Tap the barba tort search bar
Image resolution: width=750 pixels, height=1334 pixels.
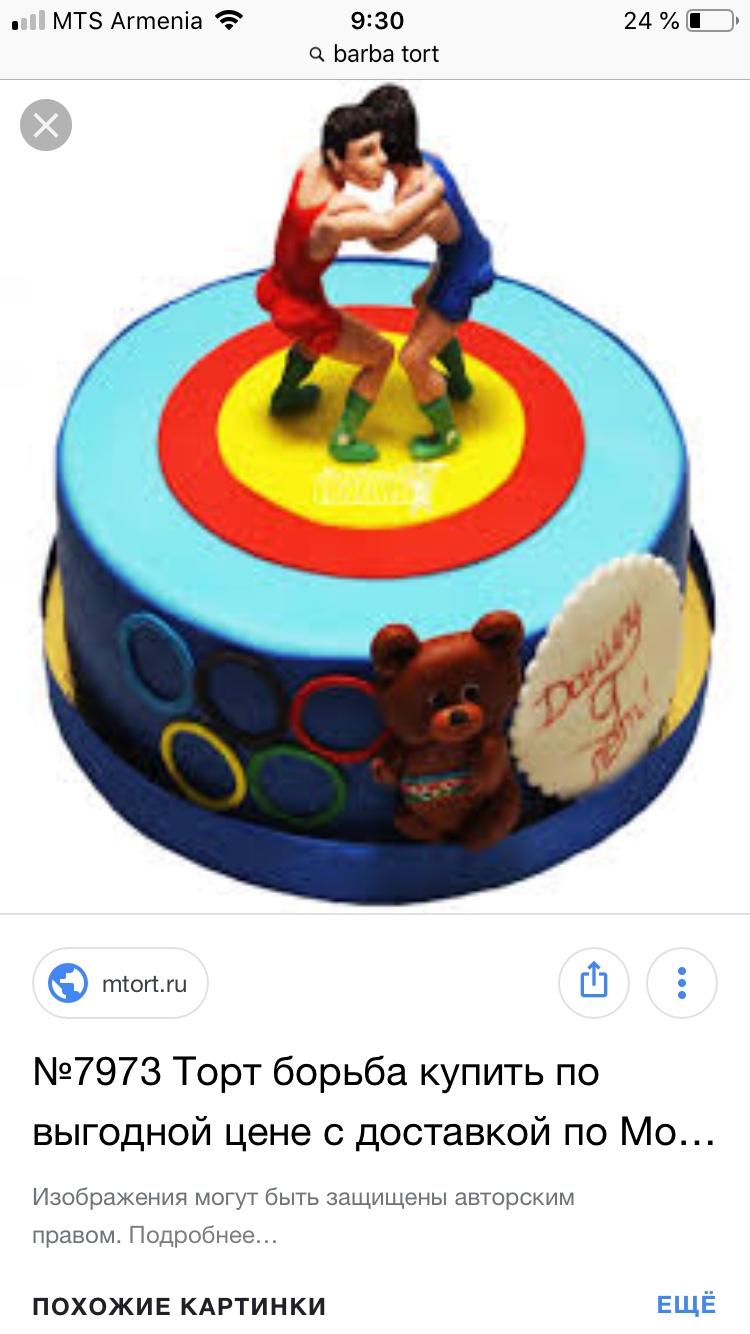click(375, 54)
